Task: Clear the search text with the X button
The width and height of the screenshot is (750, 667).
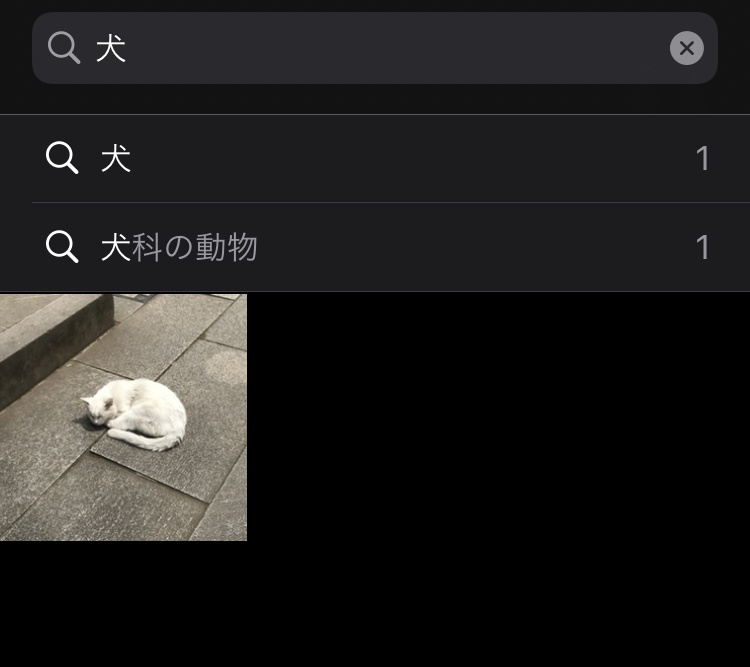Action: point(686,48)
